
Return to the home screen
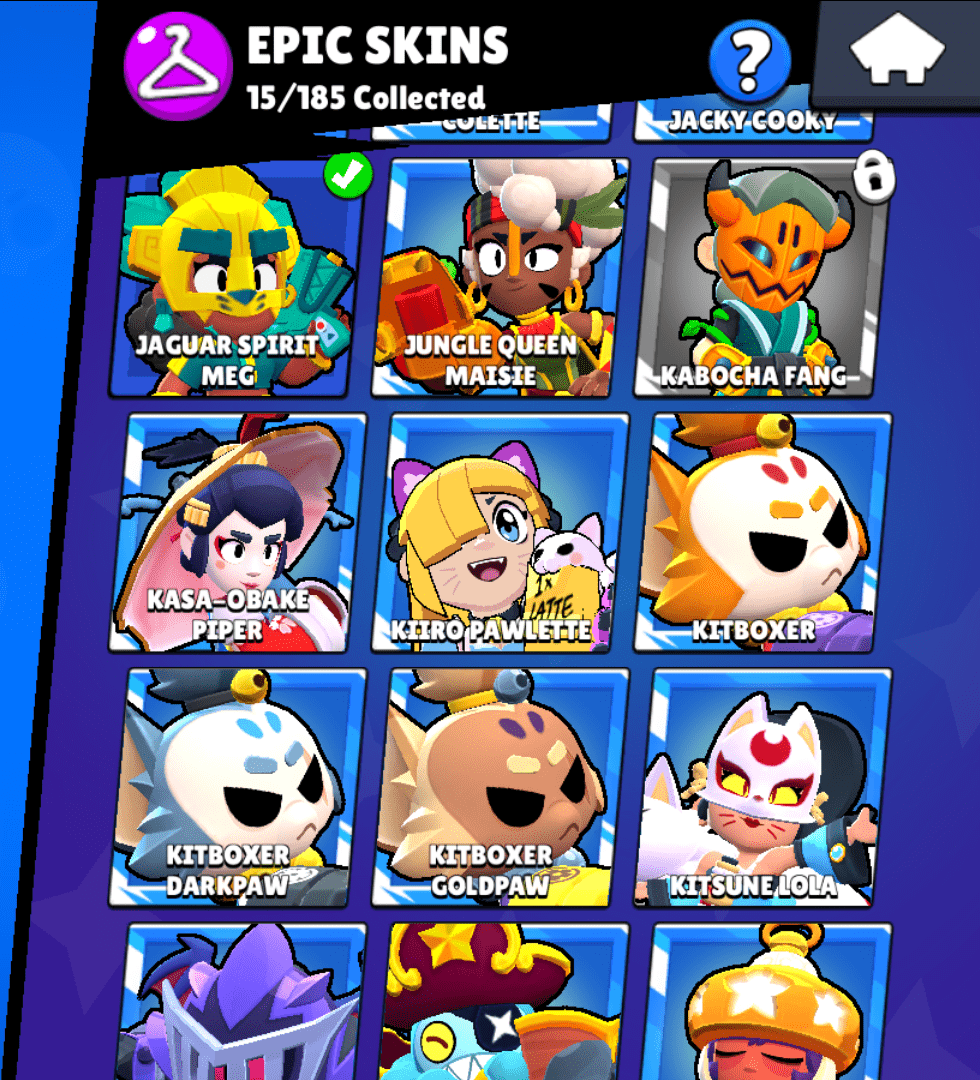pyautogui.click(x=897, y=53)
